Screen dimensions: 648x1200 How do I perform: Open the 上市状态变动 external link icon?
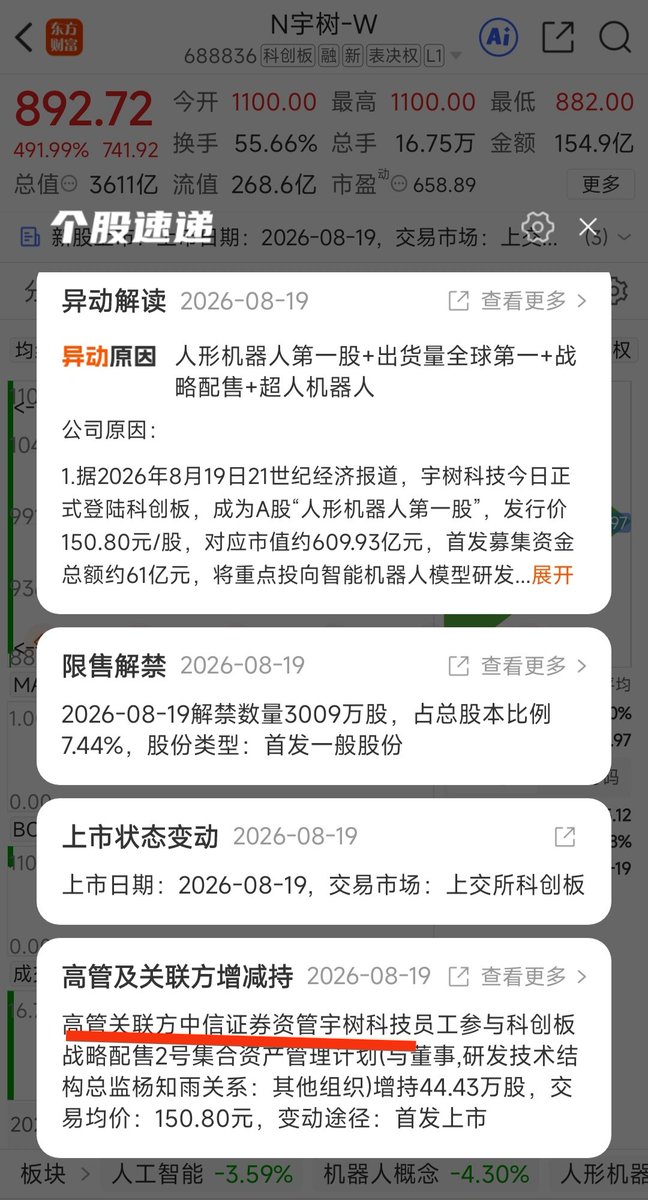[564, 837]
